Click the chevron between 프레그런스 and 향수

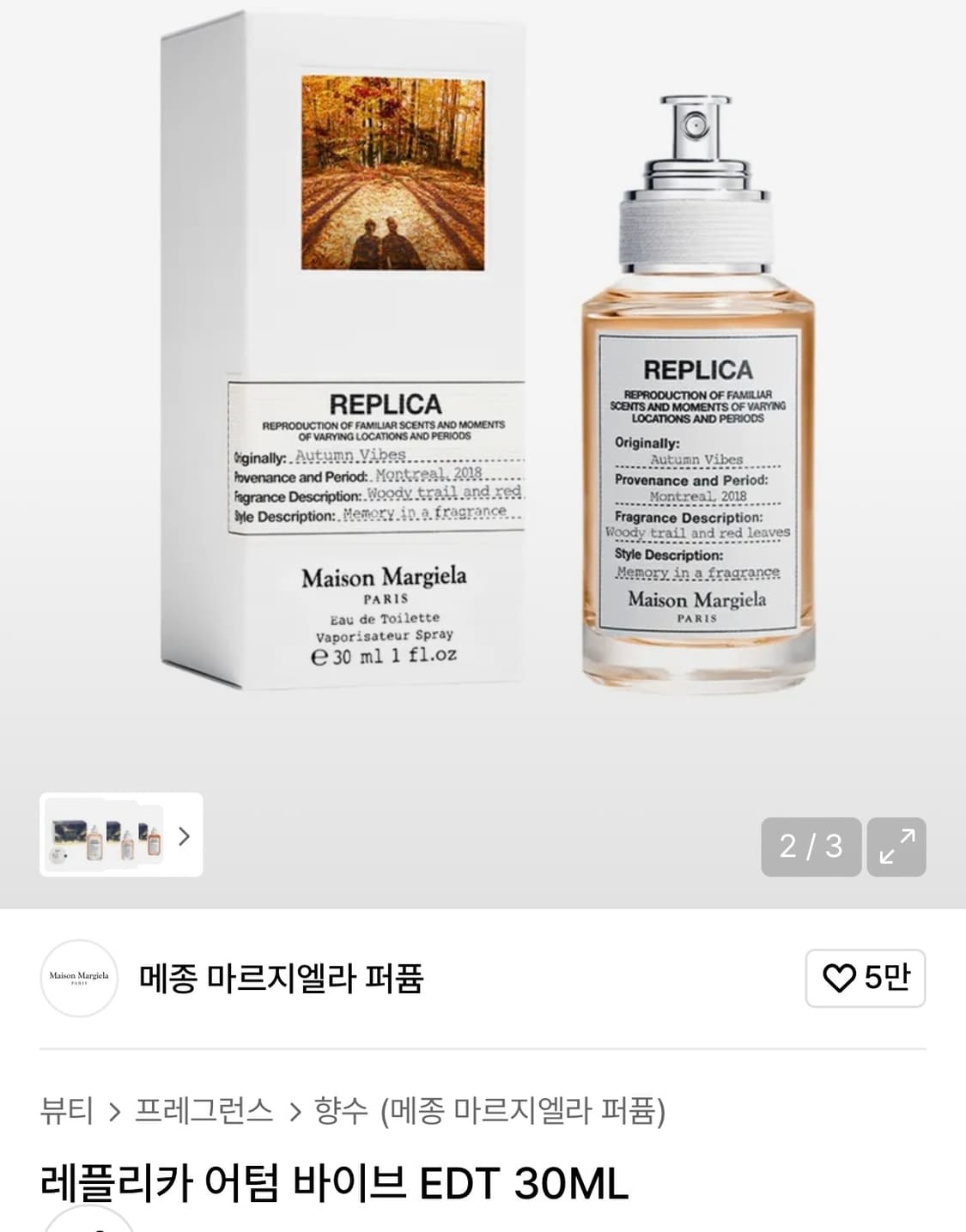[x=296, y=1108]
